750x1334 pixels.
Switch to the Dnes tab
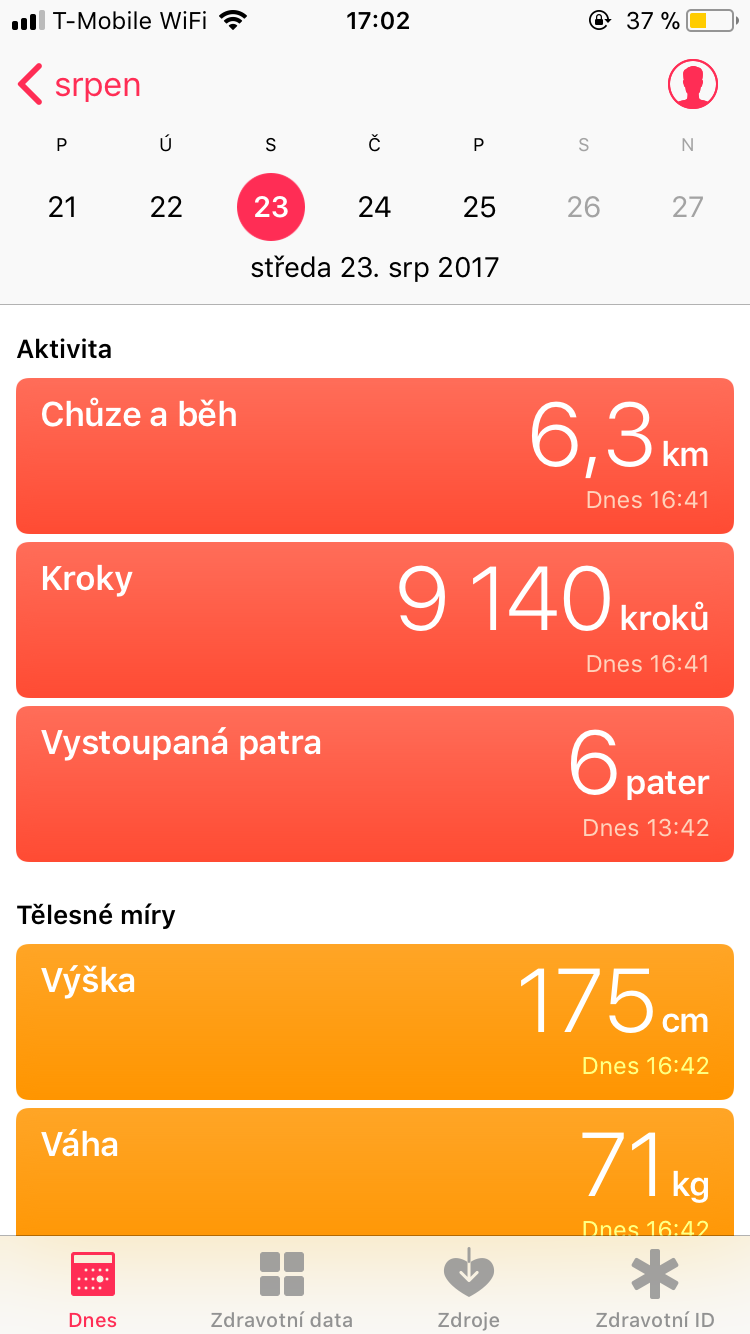[93, 1288]
